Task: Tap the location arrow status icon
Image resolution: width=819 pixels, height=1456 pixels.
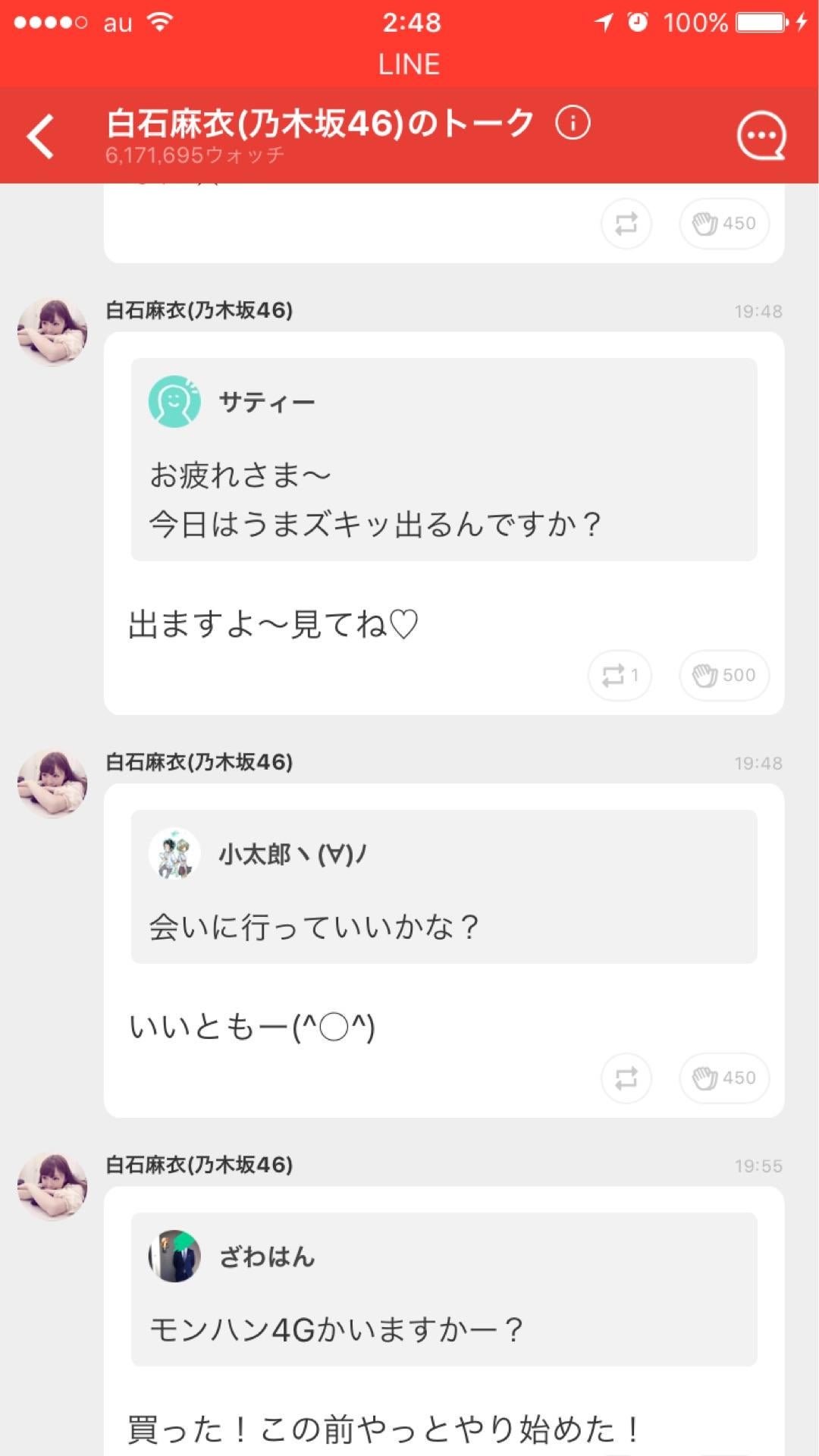Action: 605,23
